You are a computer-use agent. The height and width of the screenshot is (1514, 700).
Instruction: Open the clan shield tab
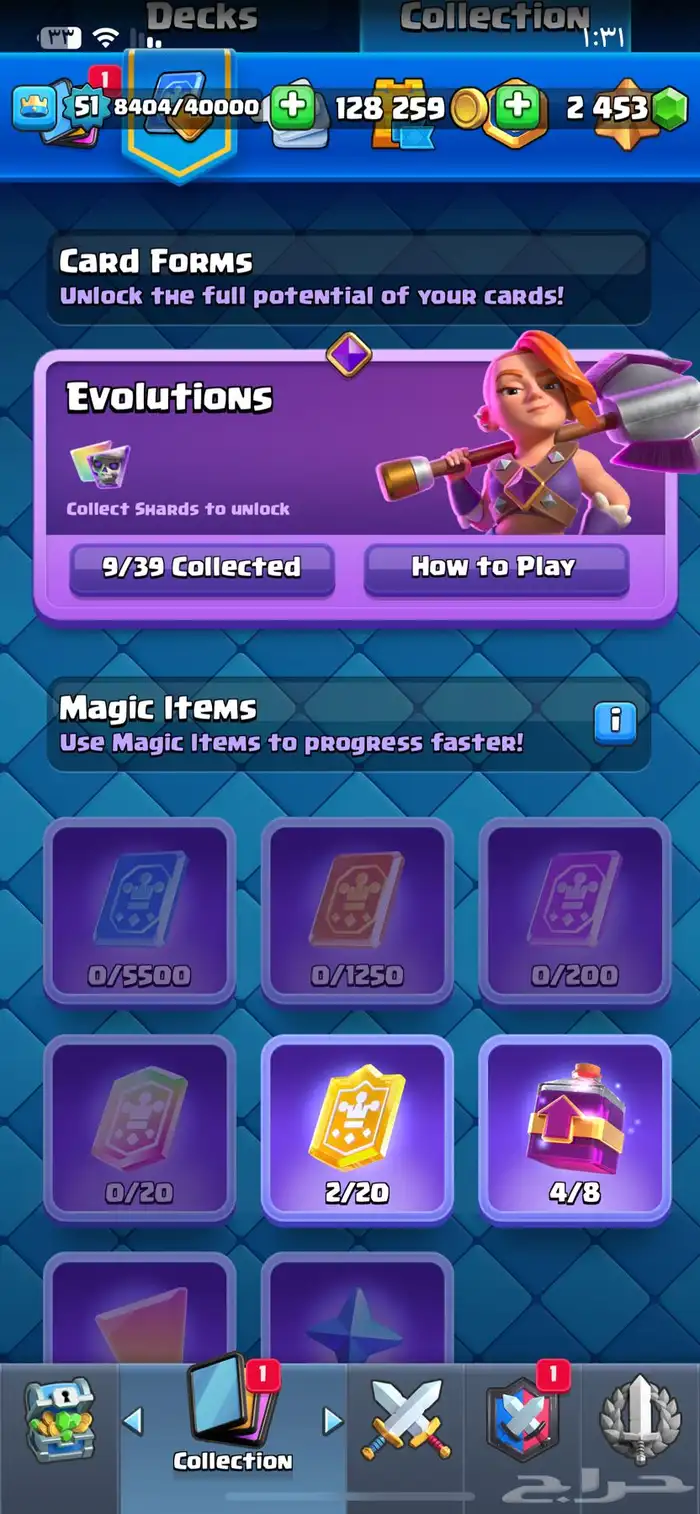tap(521, 1418)
